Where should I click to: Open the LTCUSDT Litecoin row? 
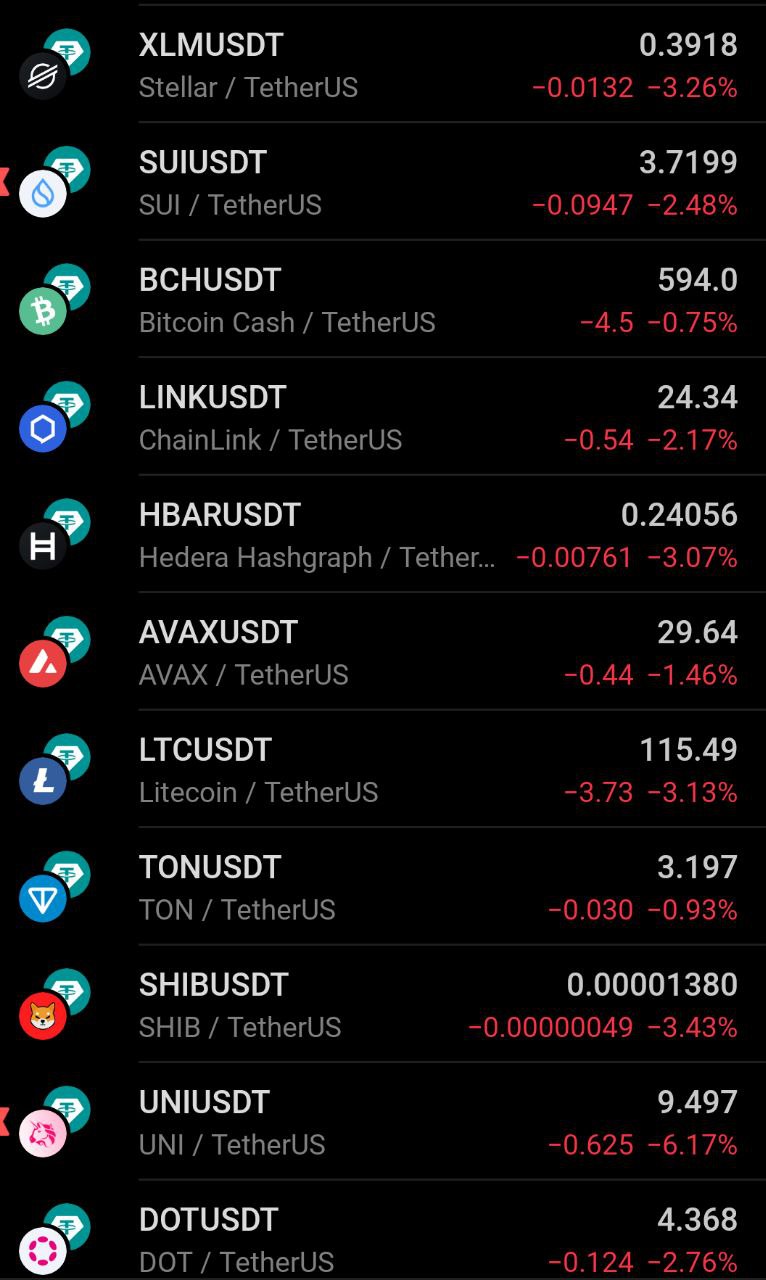383,769
